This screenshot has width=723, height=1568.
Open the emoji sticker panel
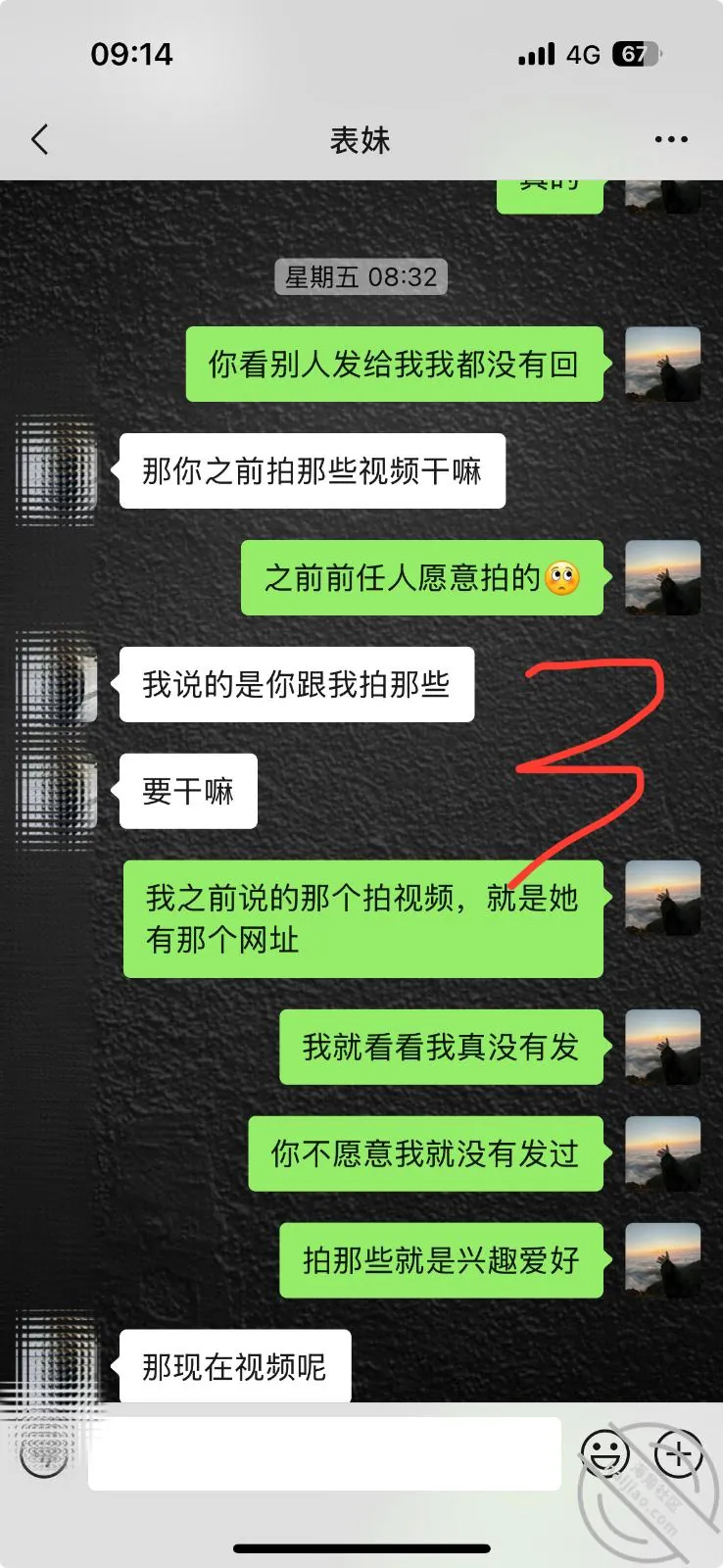click(605, 1452)
